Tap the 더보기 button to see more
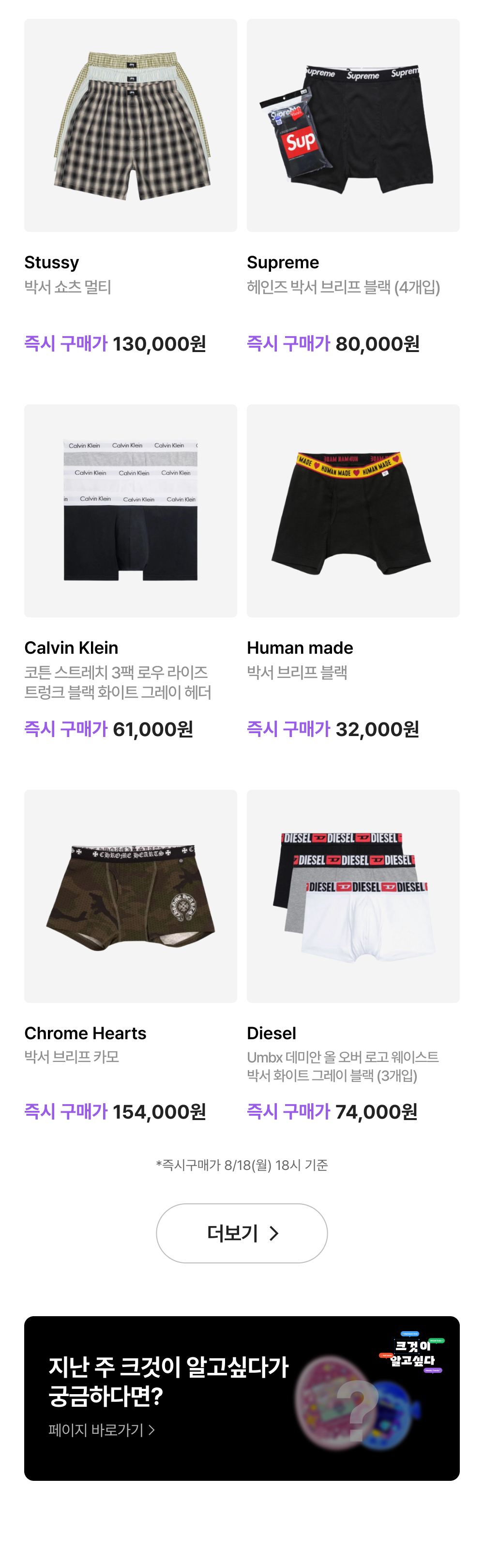Image resolution: width=484 pixels, height=1568 pixels. [x=242, y=1233]
